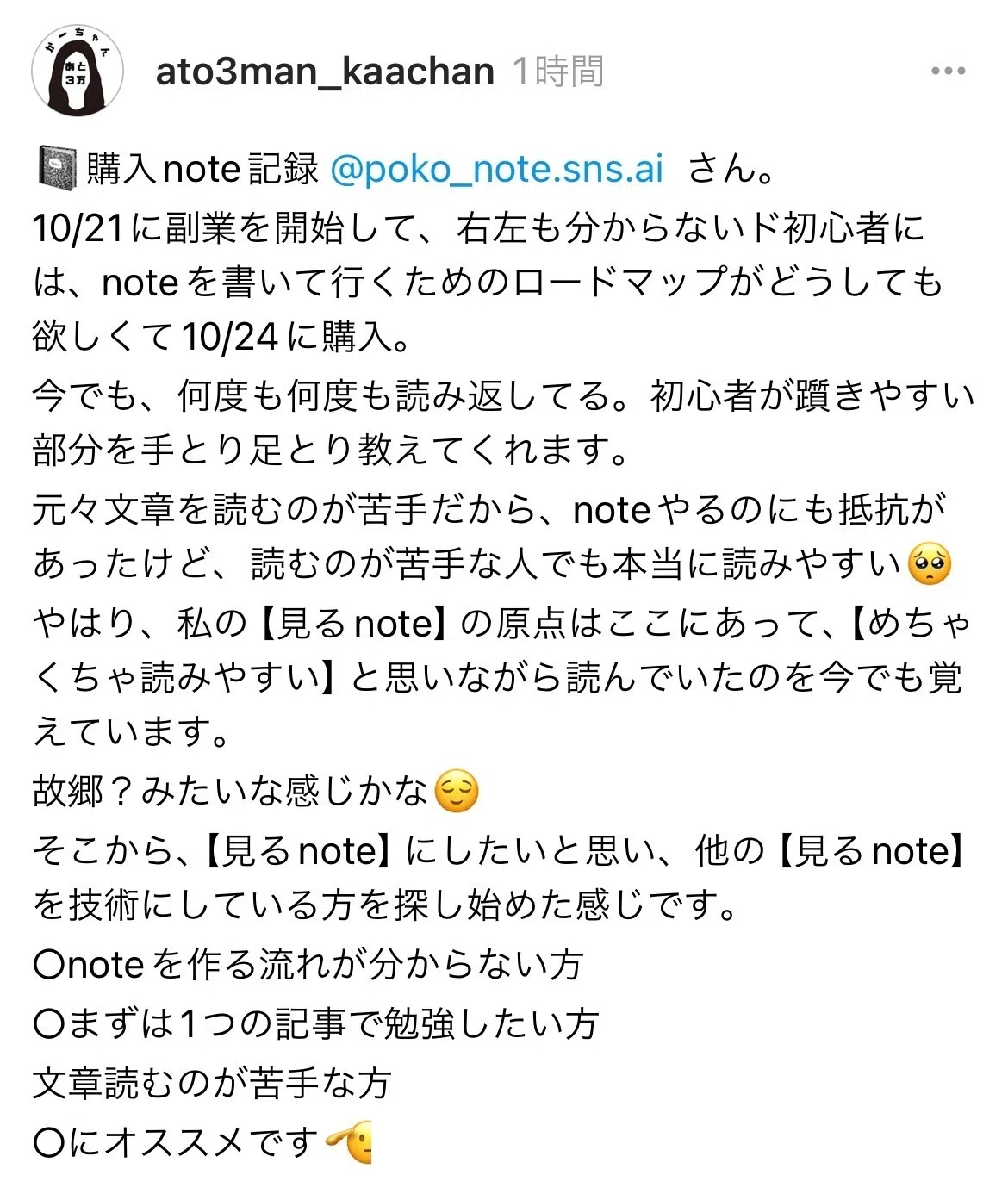Open ato3man_kaachan's profile picture

[78, 71]
